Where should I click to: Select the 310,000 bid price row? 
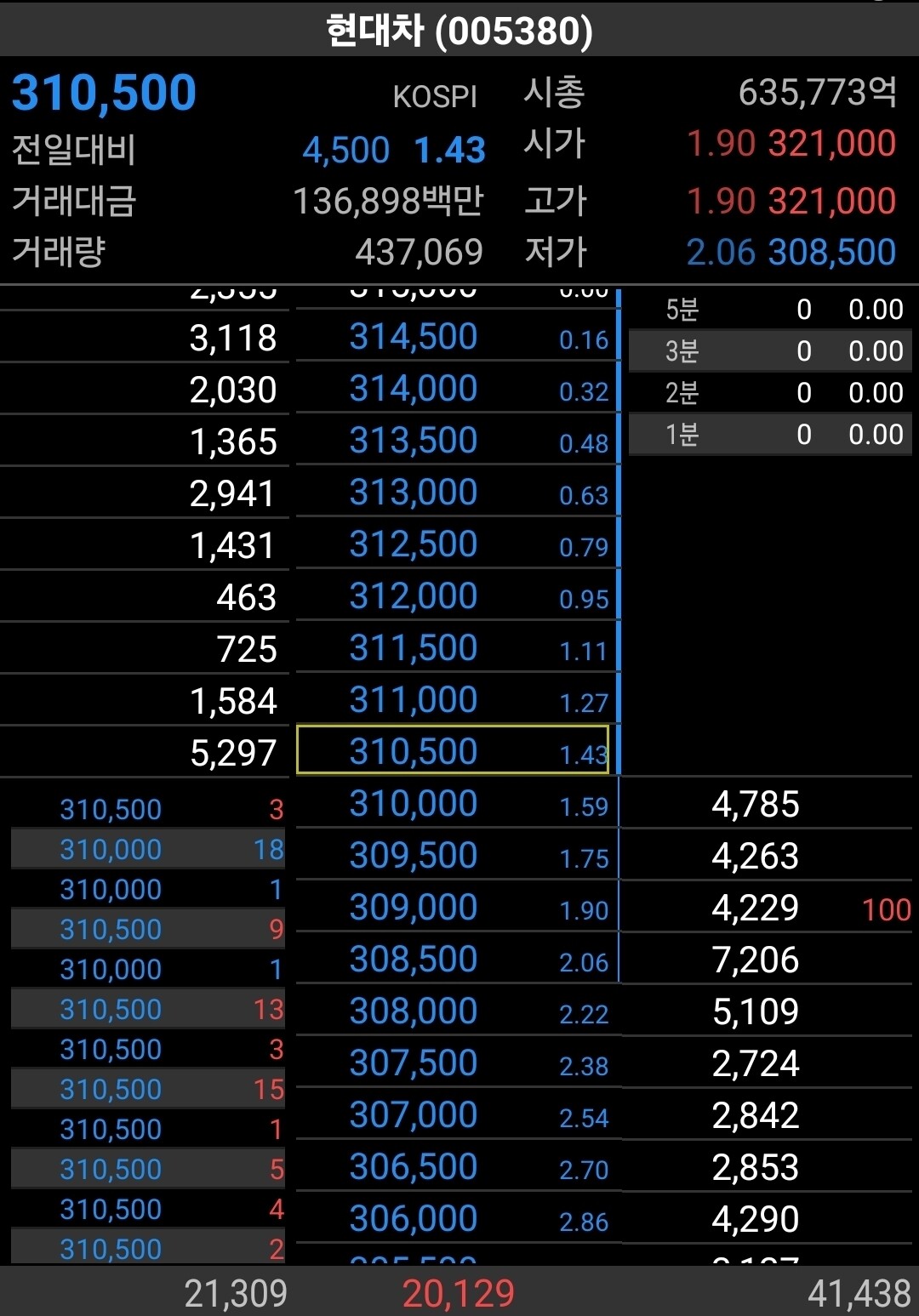click(x=458, y=804)
